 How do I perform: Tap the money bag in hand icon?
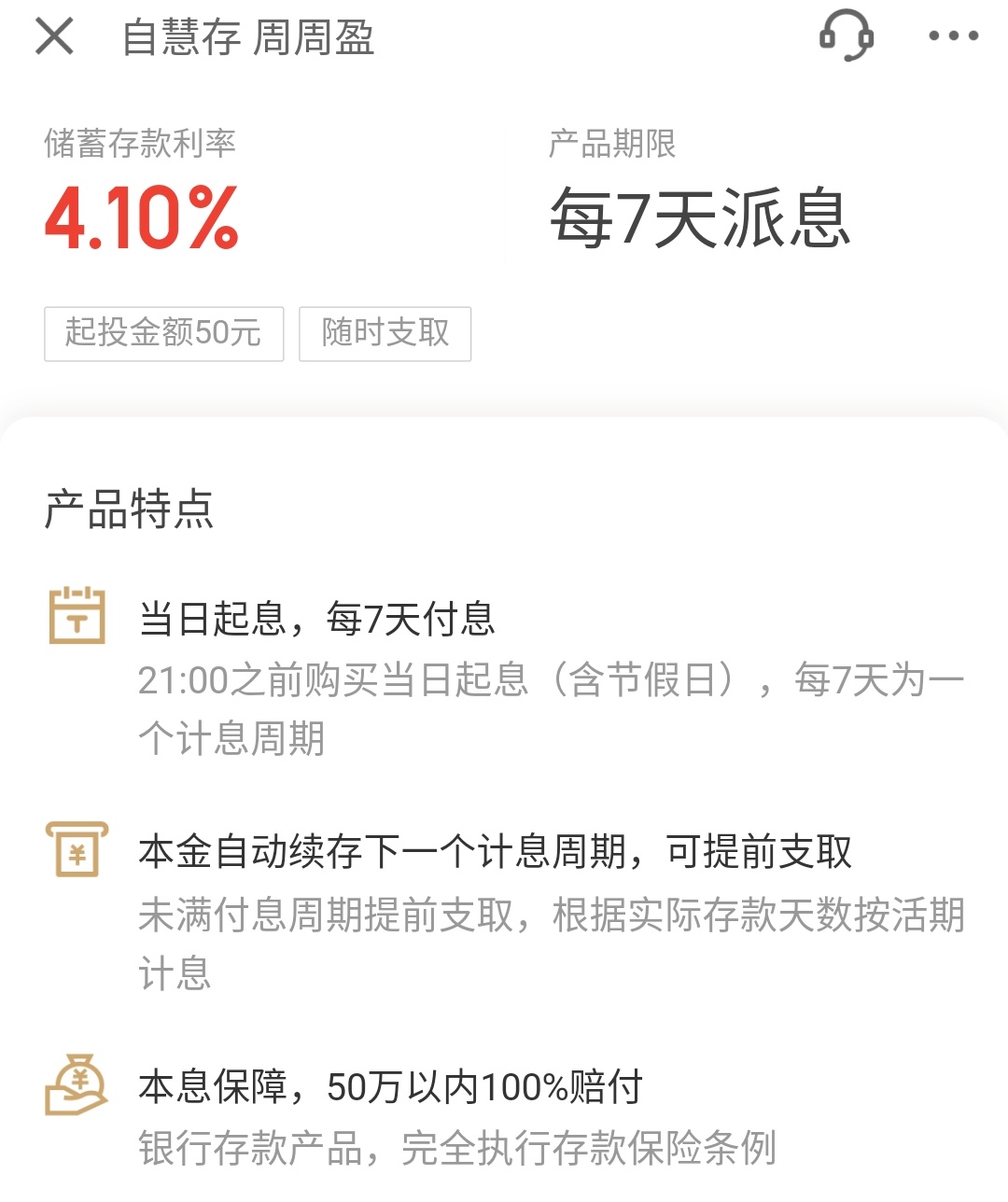[x=78, y=1083]
